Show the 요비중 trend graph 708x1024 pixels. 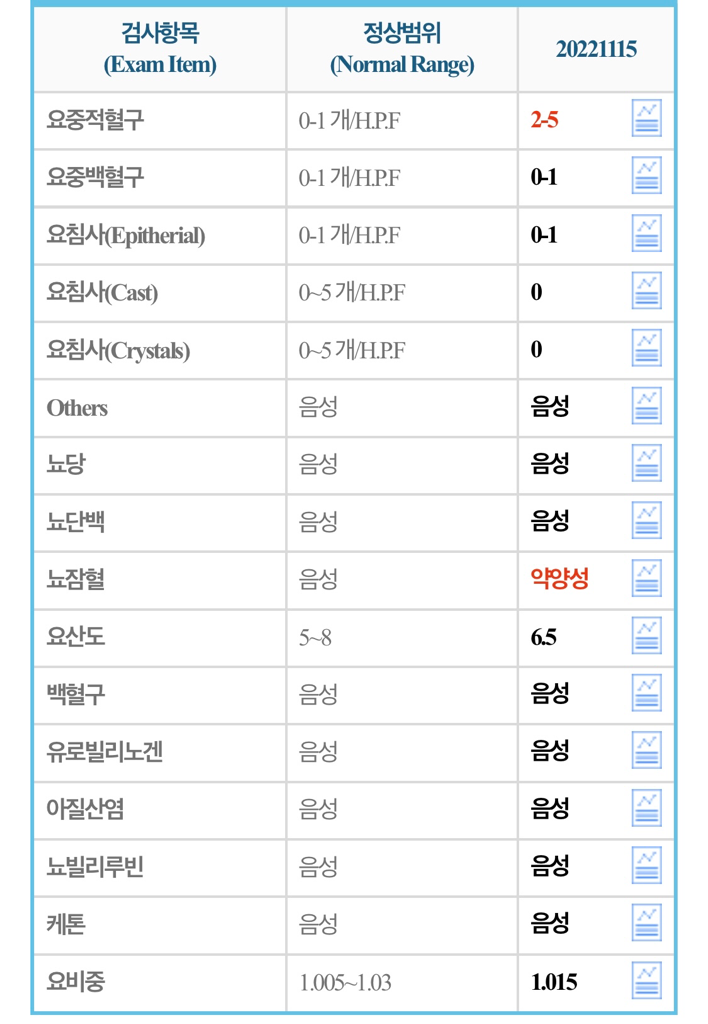pyautogui.click(x=646, y=980)
